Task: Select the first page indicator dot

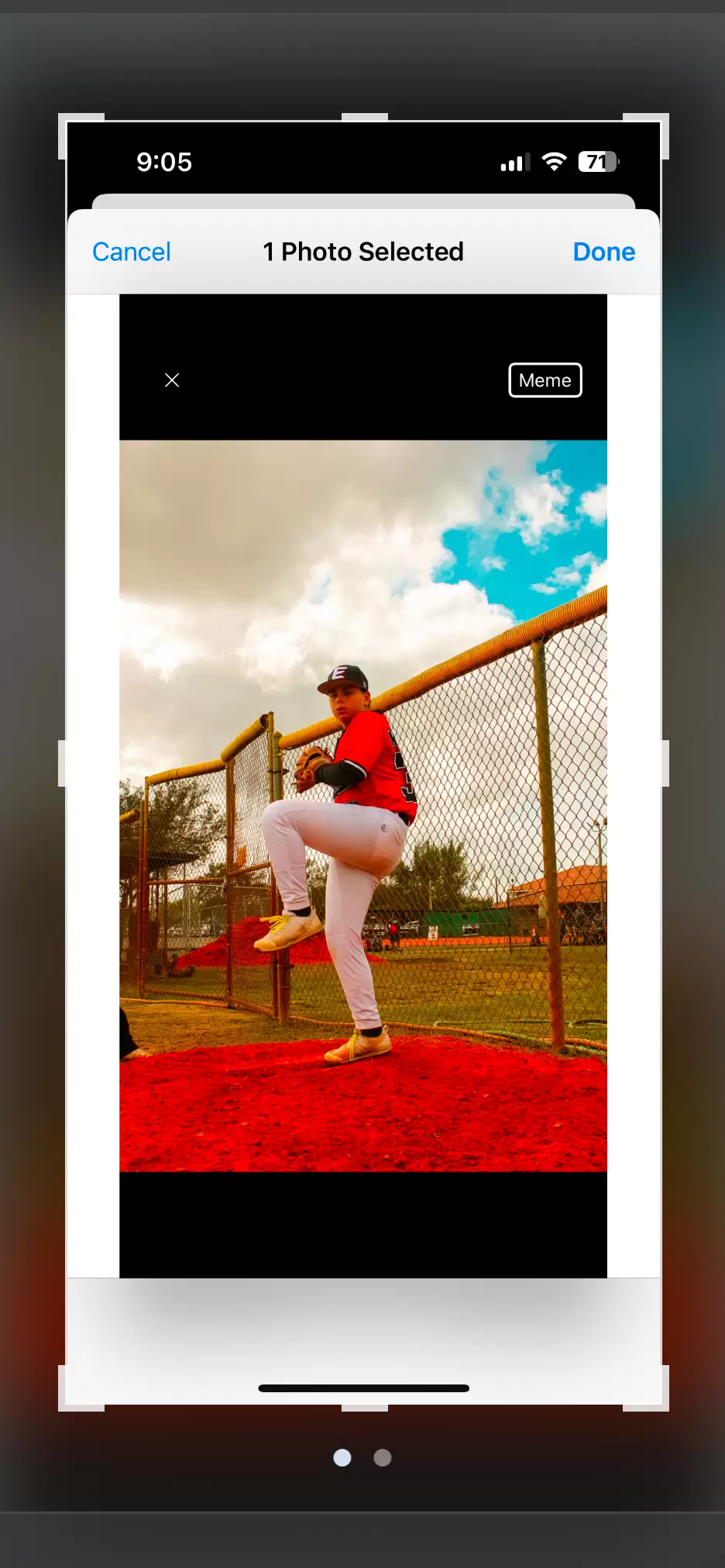Action: tap(342, 1458)
